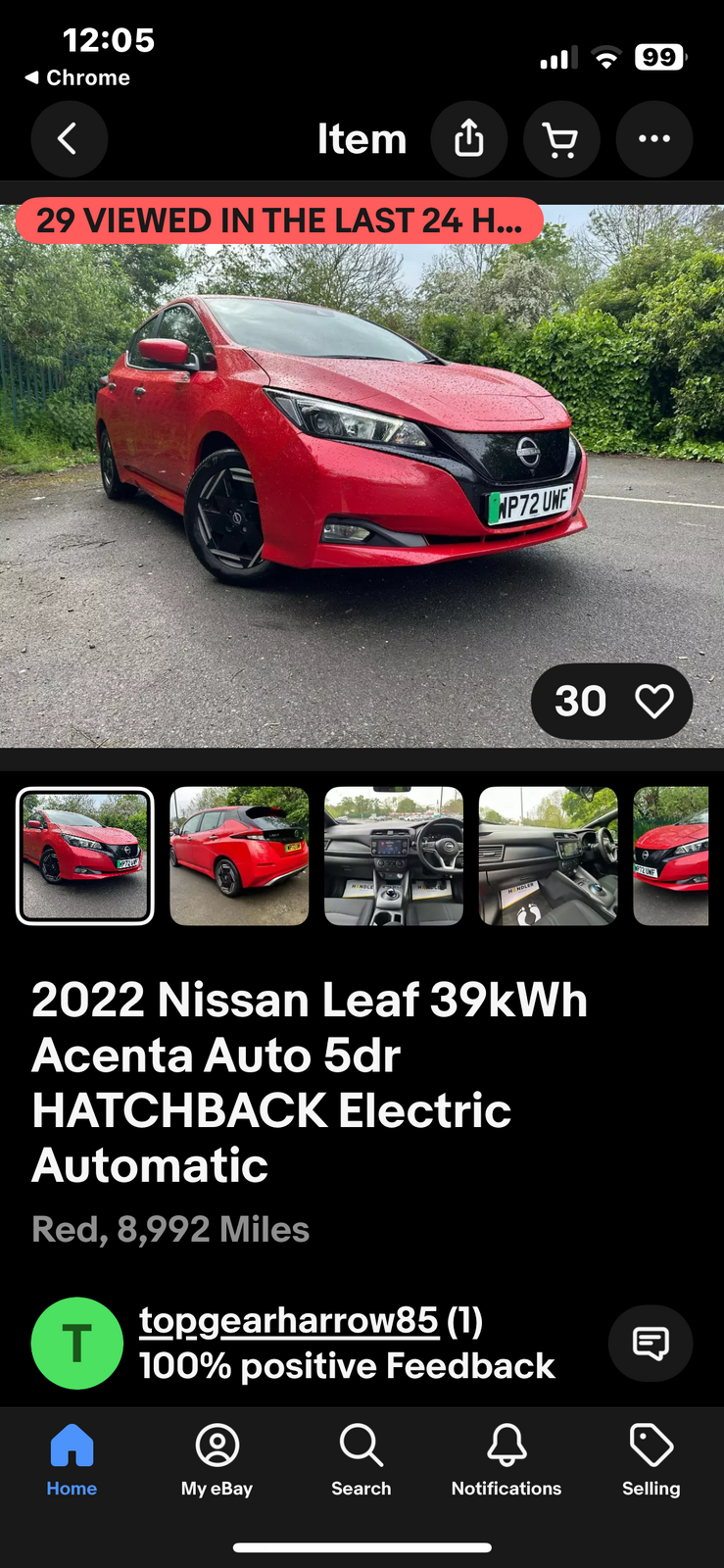Open the Notifications tab

[506, 1460]
